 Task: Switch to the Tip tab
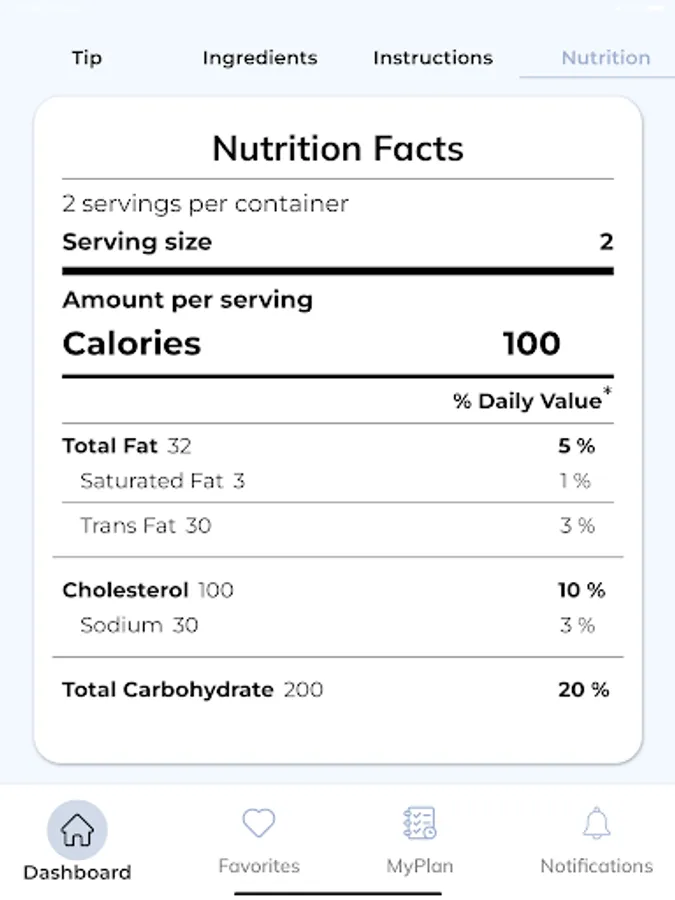[87, 58]
